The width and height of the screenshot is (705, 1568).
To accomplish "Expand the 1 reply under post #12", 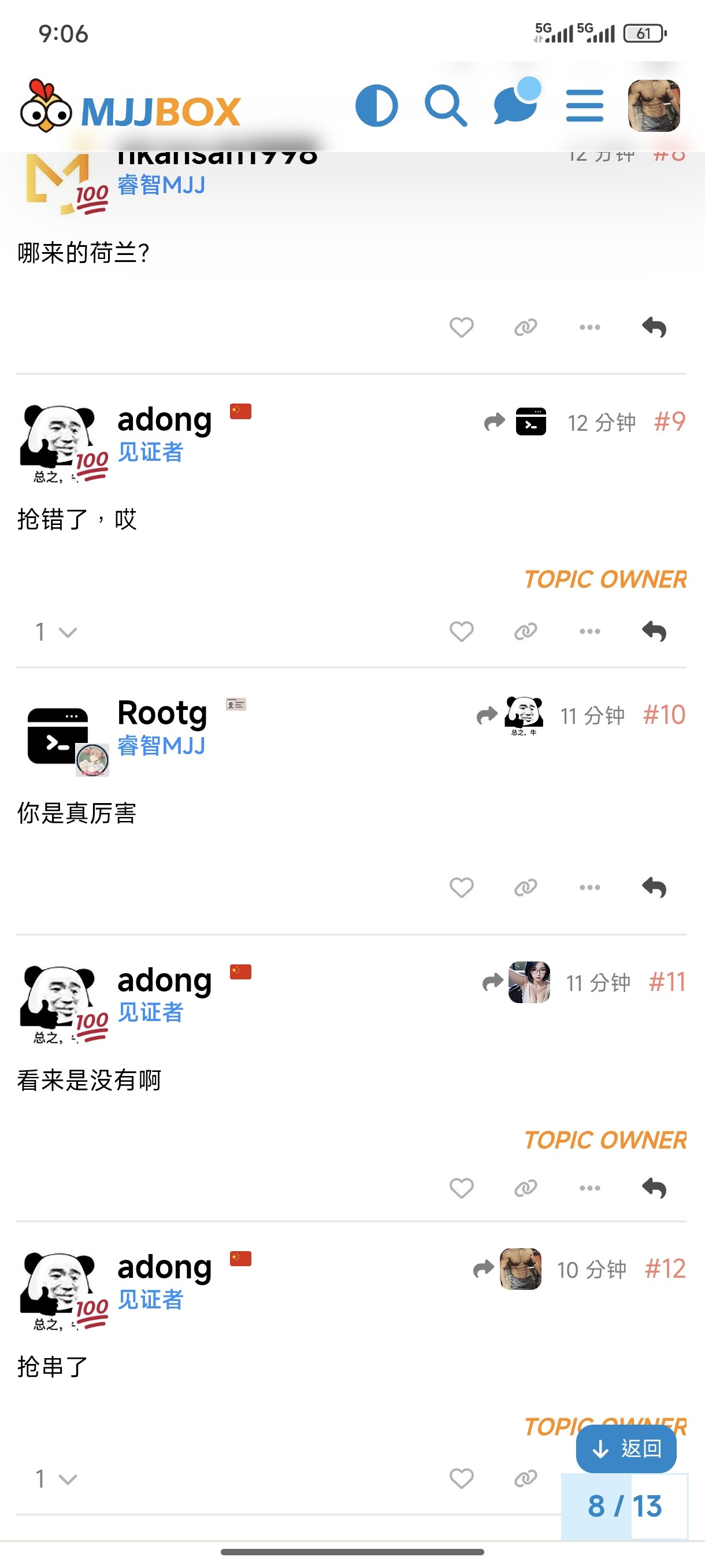I will click(x=56, y=1478).
